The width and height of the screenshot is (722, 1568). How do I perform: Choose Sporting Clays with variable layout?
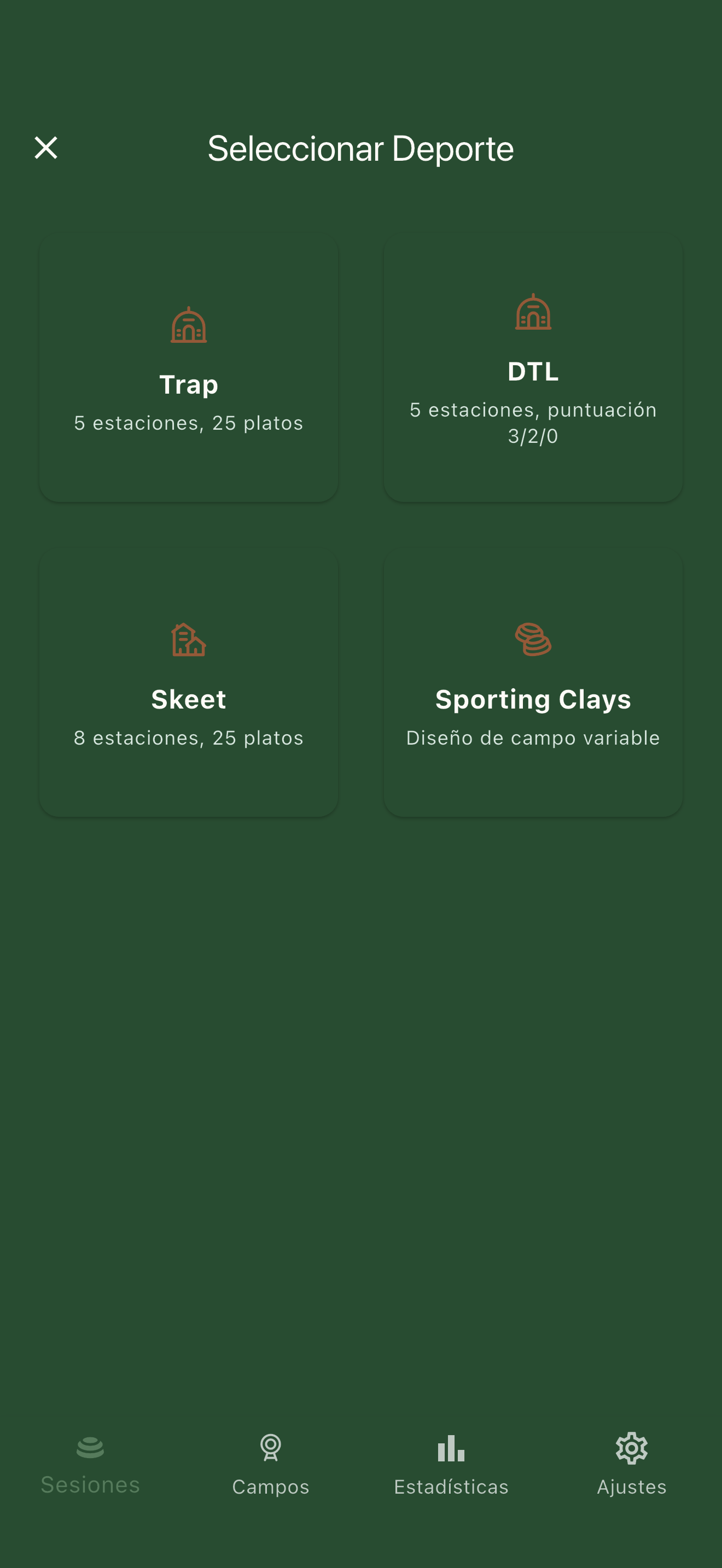click(533, 682)
